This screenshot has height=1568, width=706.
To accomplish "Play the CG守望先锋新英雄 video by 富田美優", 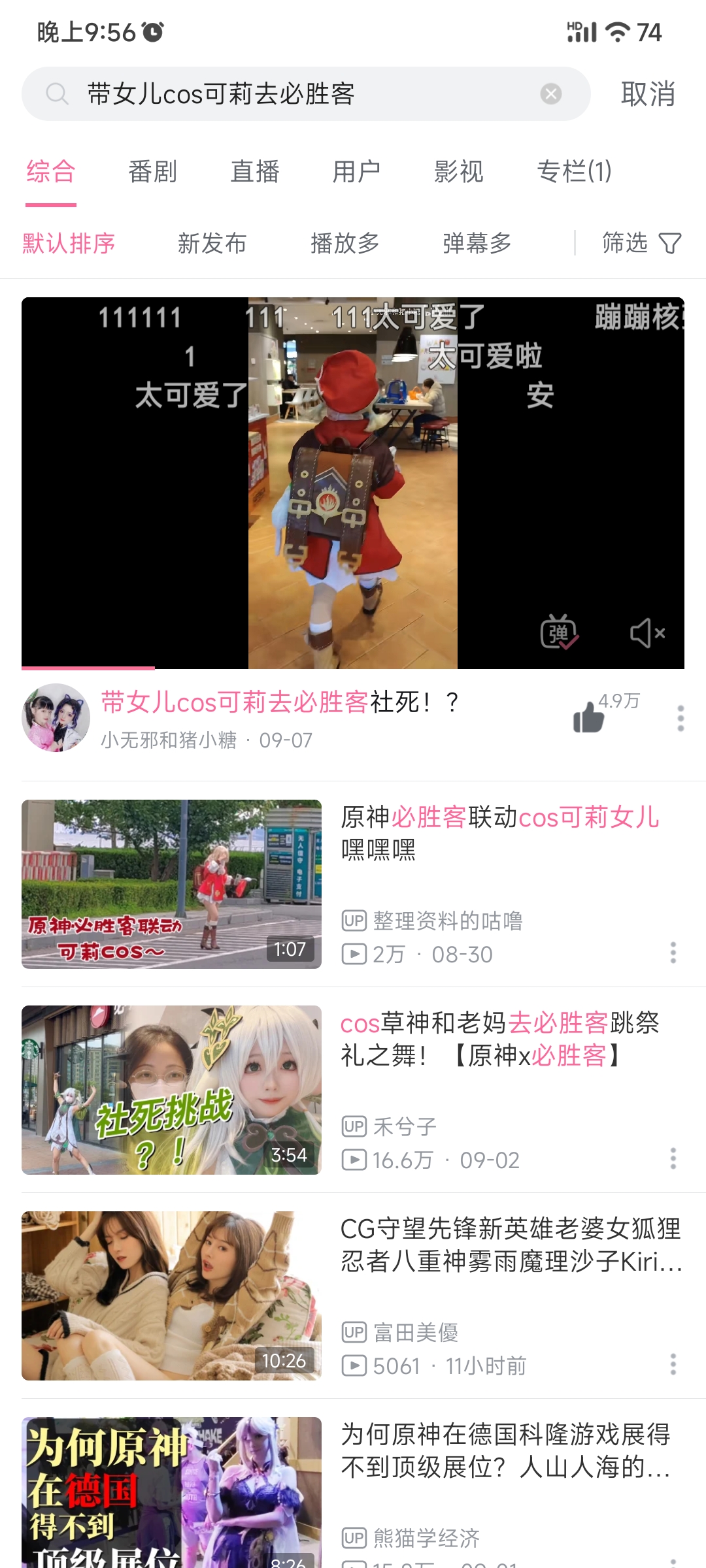I will coord(171,1295).
